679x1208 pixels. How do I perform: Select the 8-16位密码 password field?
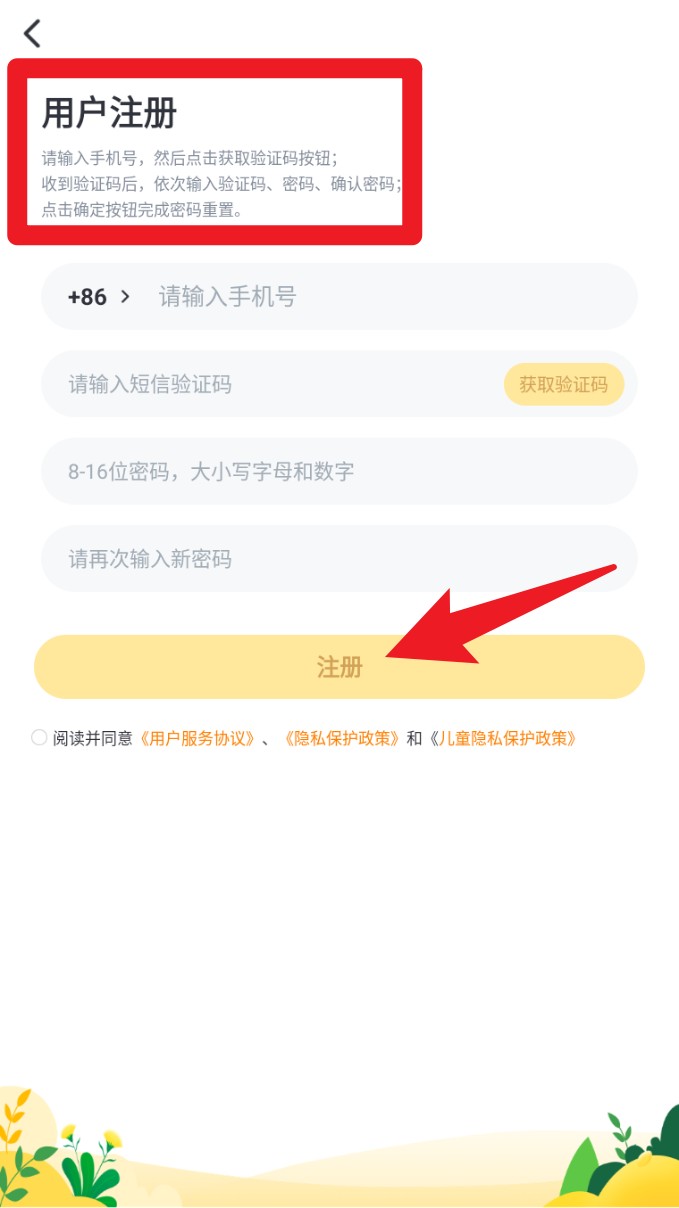(338, 471)
